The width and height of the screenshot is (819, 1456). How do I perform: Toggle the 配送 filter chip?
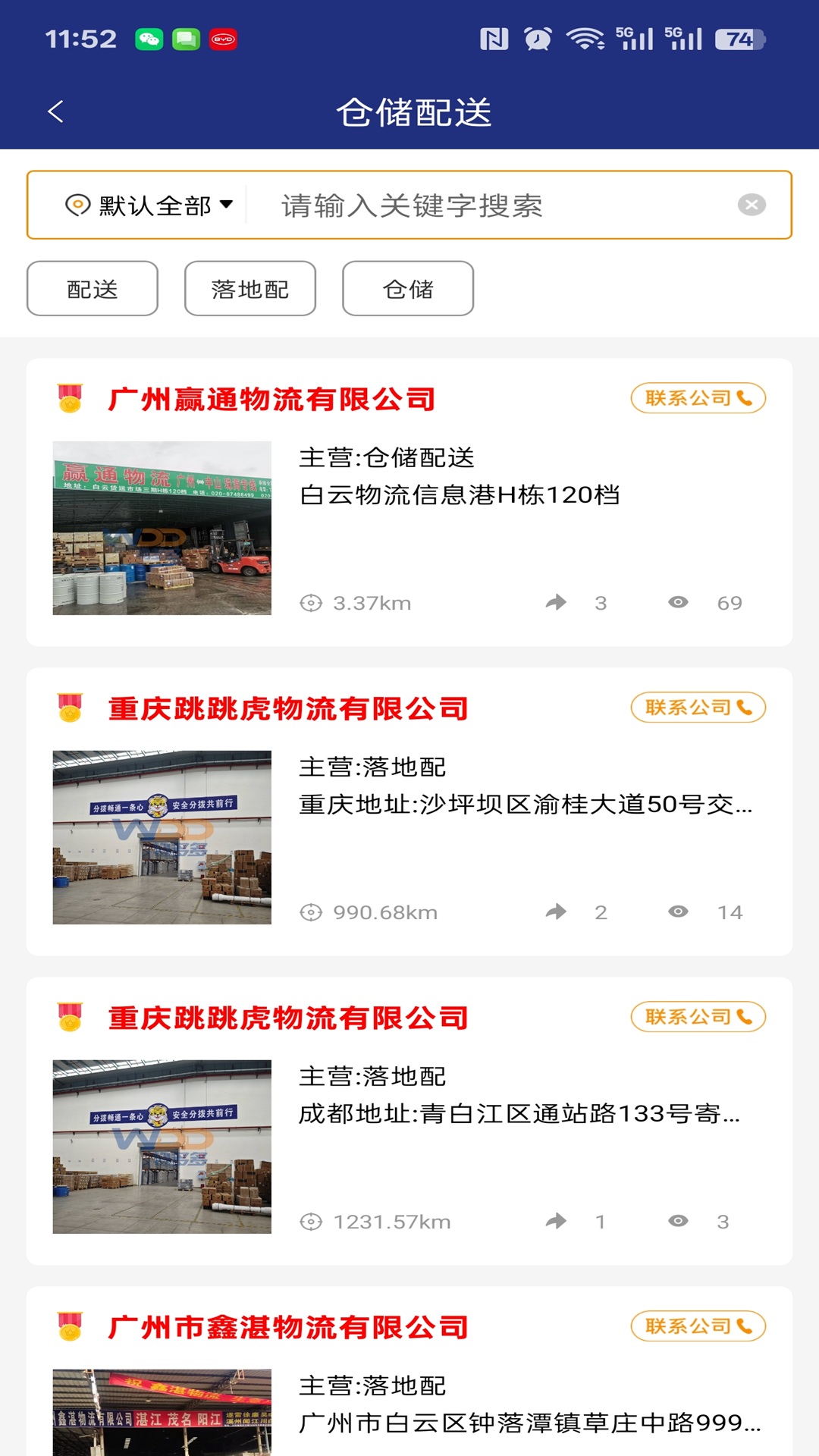[91, 288]
